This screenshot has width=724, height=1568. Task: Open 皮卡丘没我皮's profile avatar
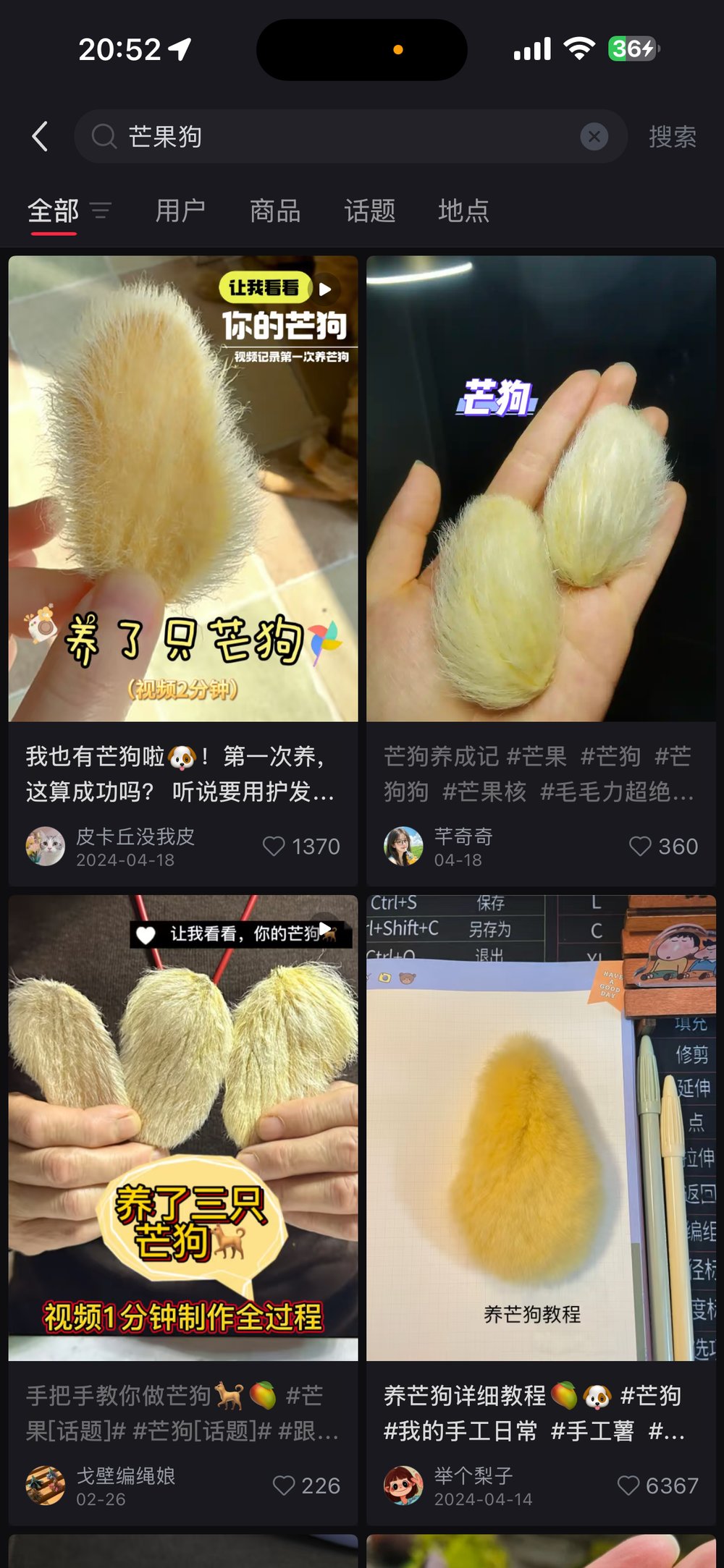[x=45, y=846]
